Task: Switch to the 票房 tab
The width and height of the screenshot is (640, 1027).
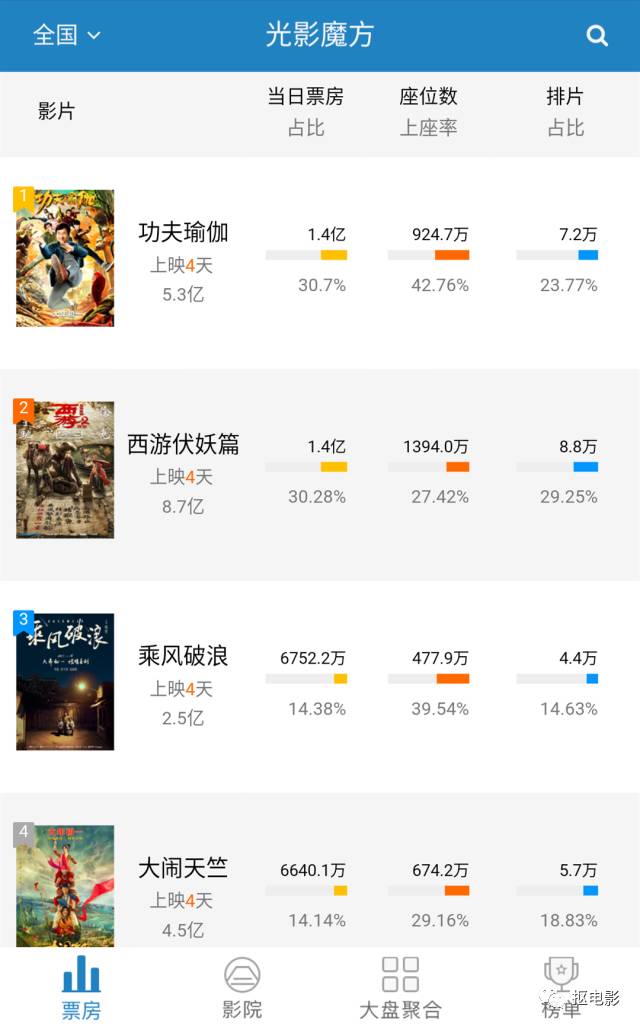Action: [x=81, y=987]
